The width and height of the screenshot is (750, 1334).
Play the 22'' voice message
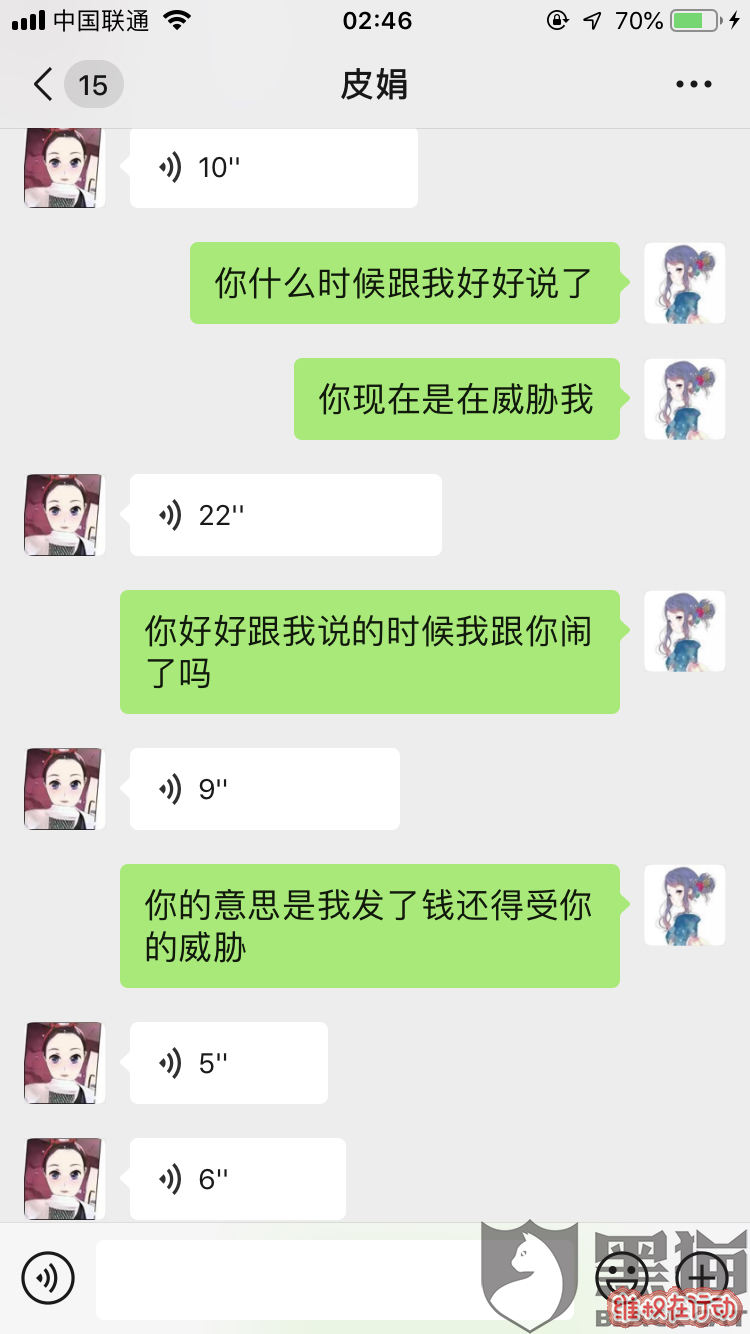click(x=285, y=515)
